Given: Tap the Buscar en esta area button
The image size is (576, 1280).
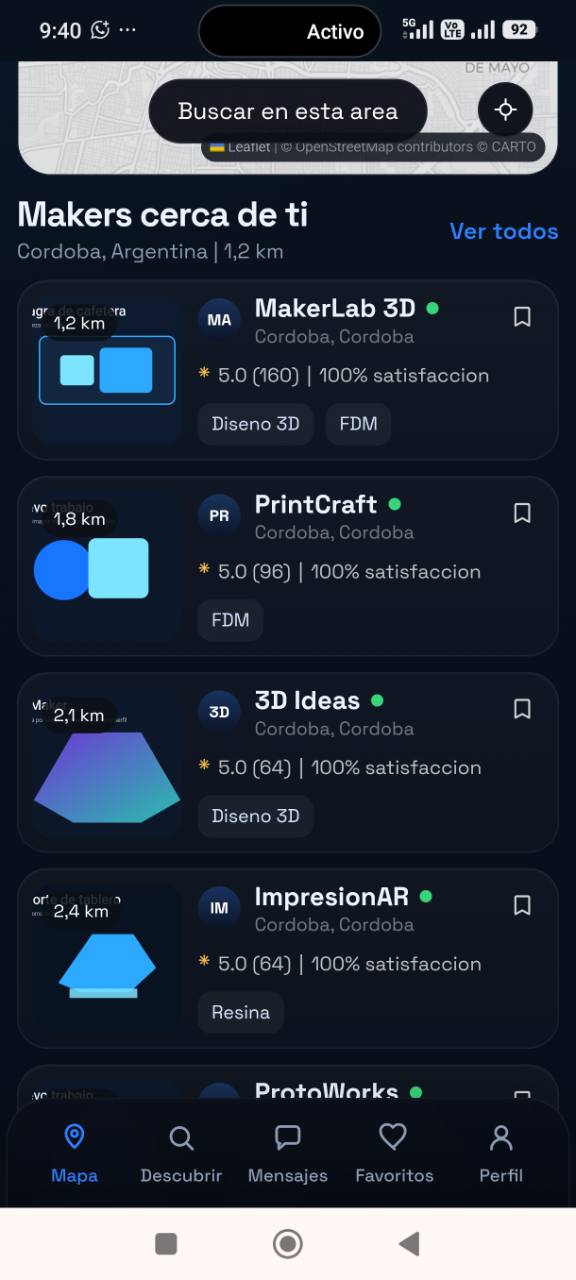Looking at the screenshot, I should click(288, 111).
